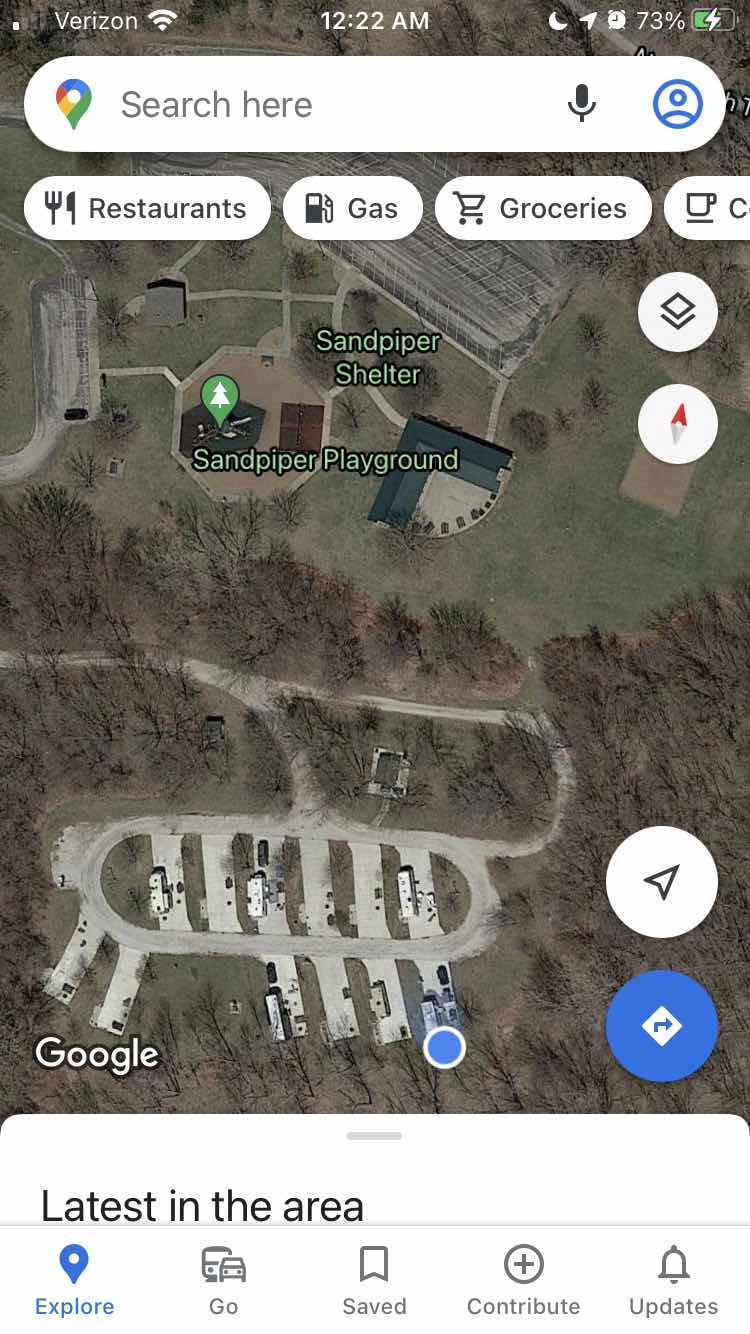Viewport: 750px width, 1334px height.
Task: Switch to the Updates tab
Action: [x=673, y=1280]
